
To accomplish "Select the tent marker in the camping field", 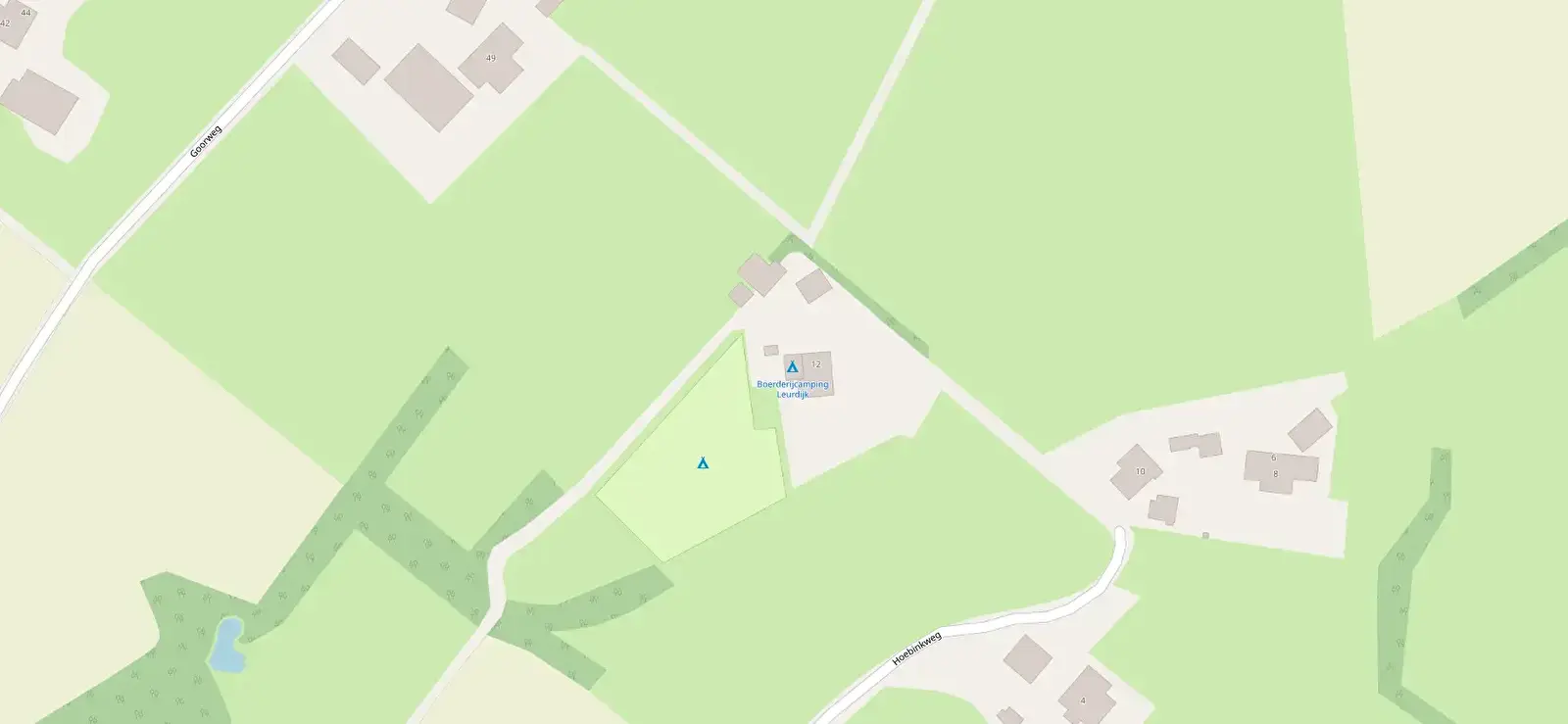I will point(703,463).
